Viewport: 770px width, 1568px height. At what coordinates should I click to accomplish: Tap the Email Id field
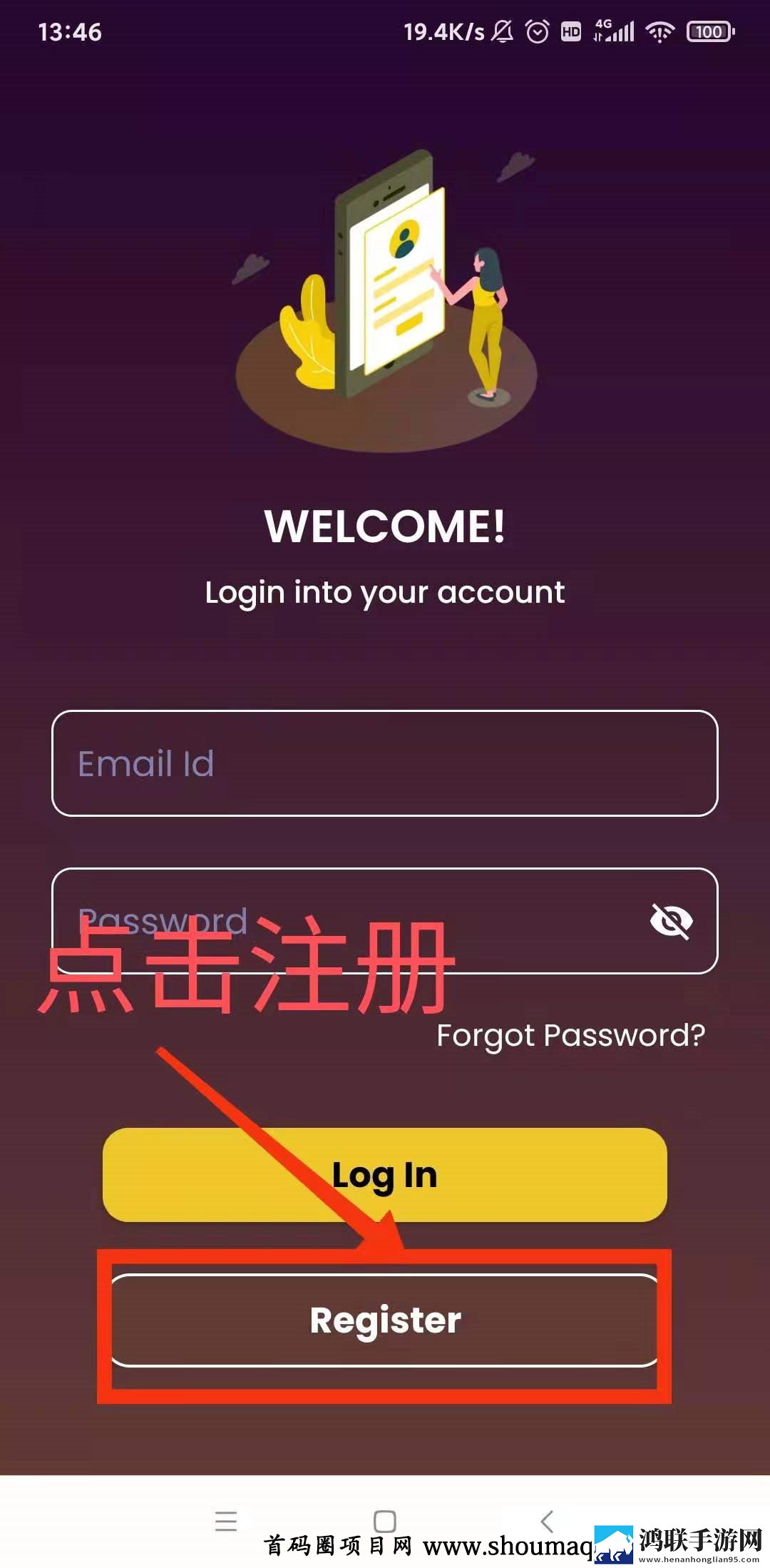coord(385,763)
